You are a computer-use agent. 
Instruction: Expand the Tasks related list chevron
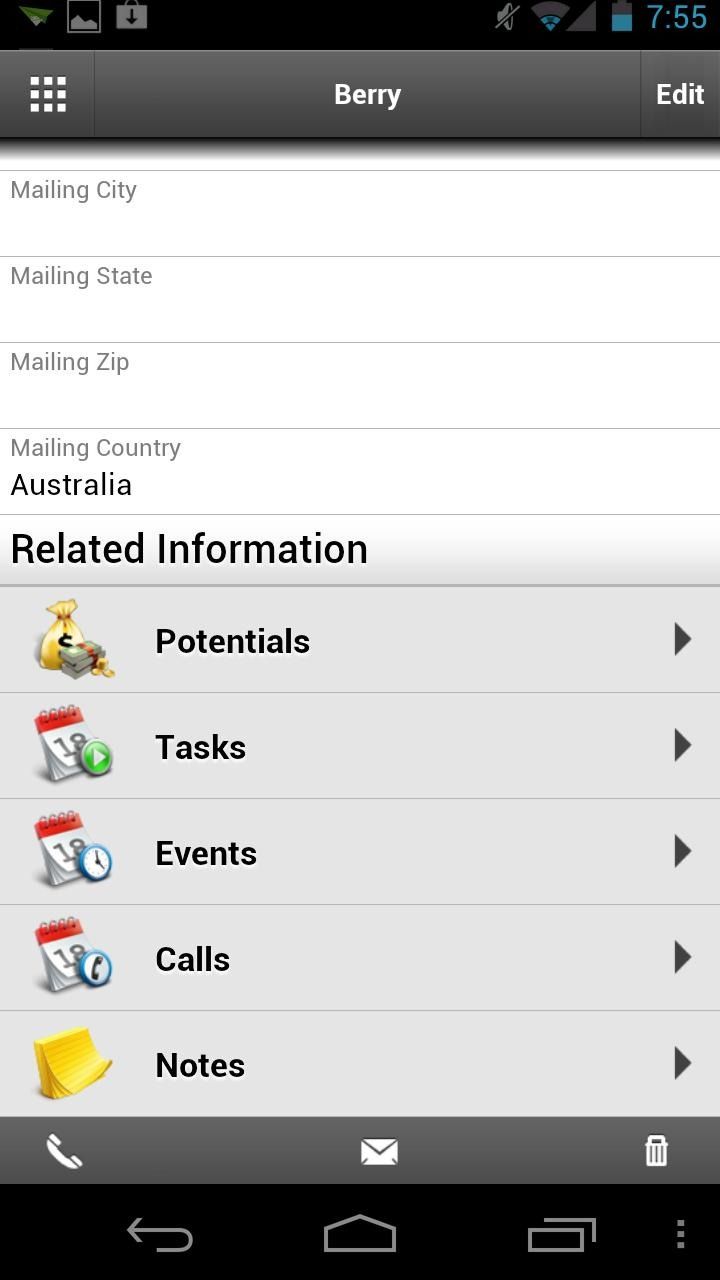[x=683, y=746]
